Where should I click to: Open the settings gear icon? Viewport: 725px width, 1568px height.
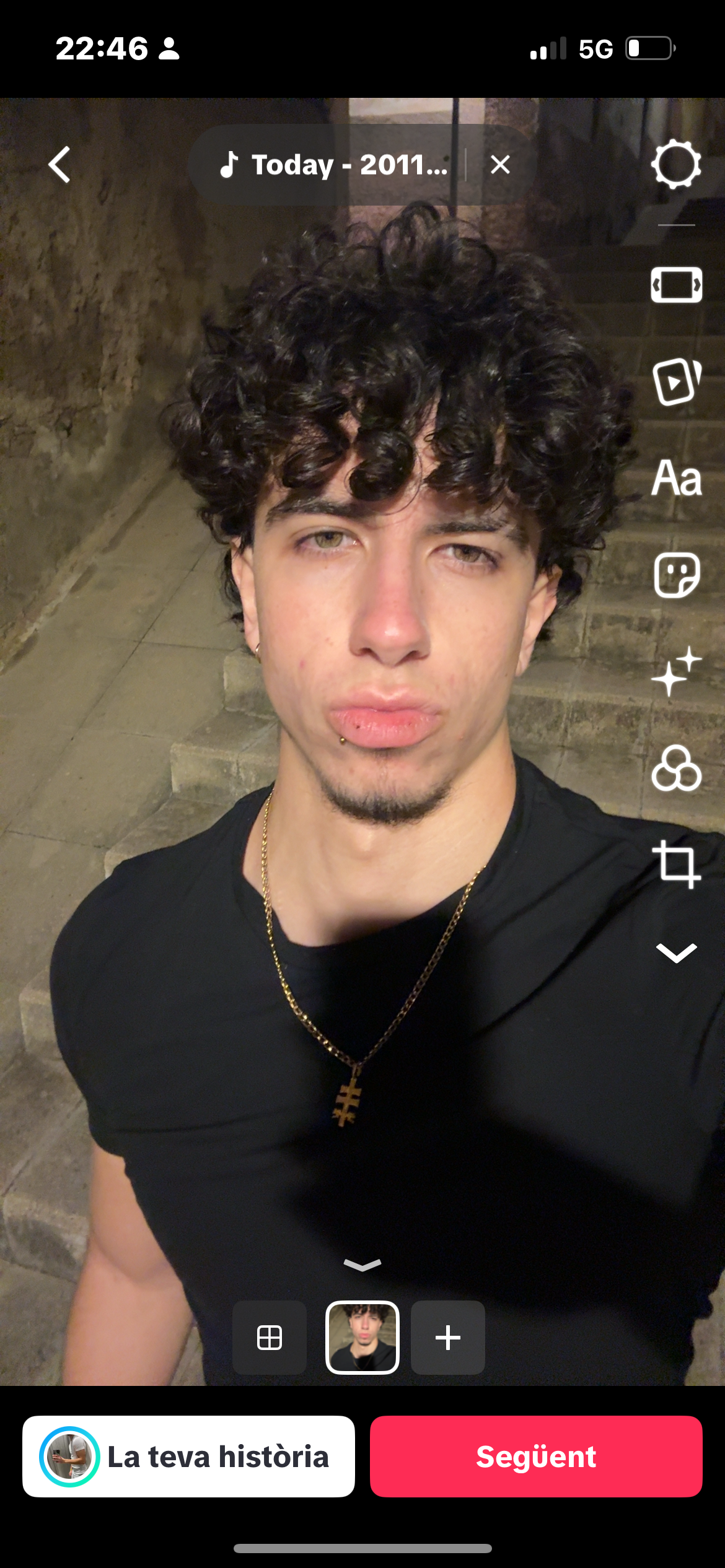click(x=676, y=165)
